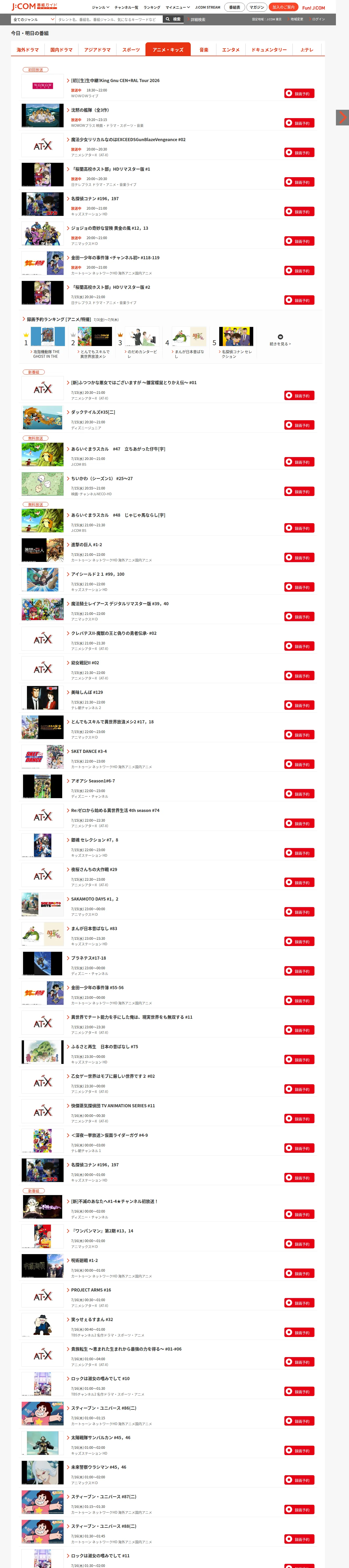The width and height of the screenshot is (349, 1568).
Task: Schedule recording for 幼女戦記II #02
Action: point(299,676)
